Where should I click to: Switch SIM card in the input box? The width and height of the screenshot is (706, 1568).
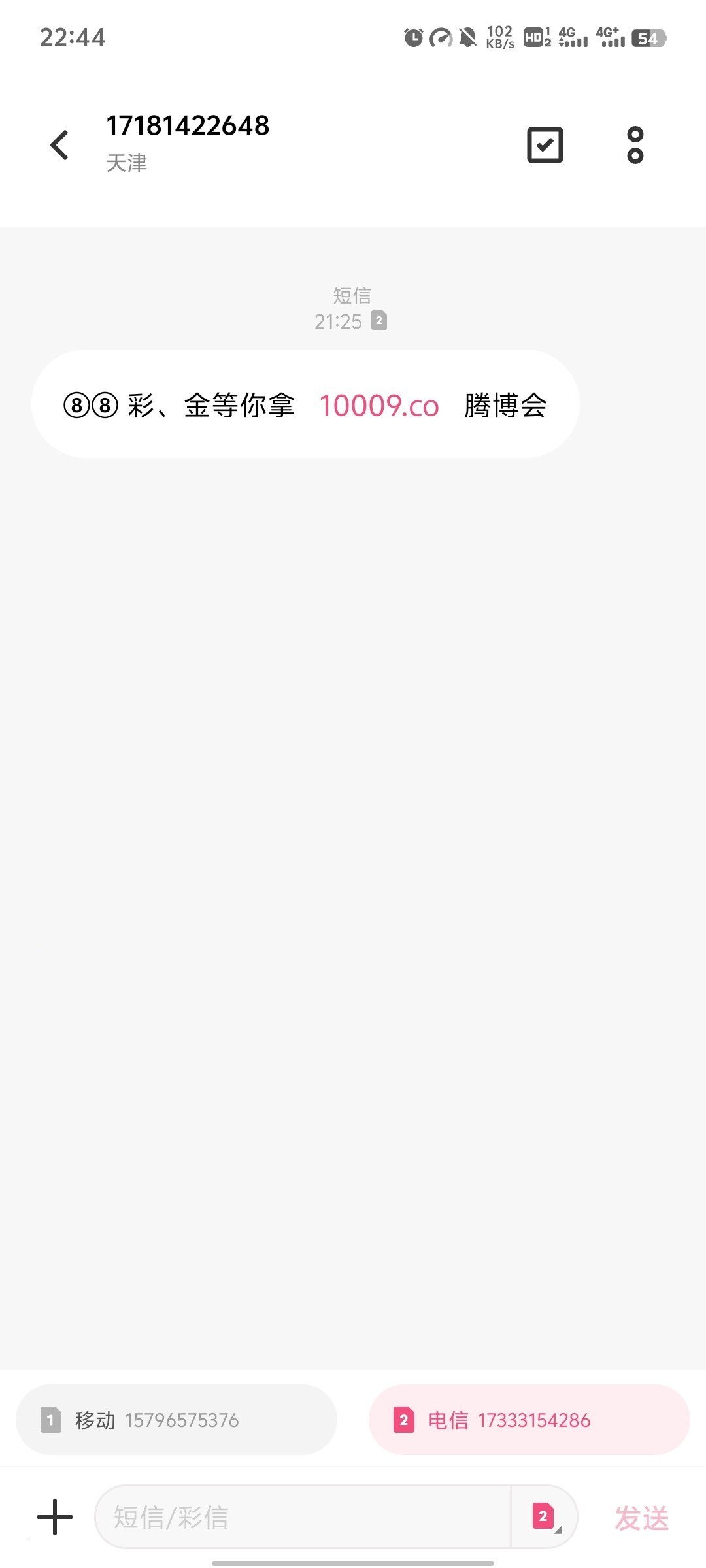coord(545,1516)
